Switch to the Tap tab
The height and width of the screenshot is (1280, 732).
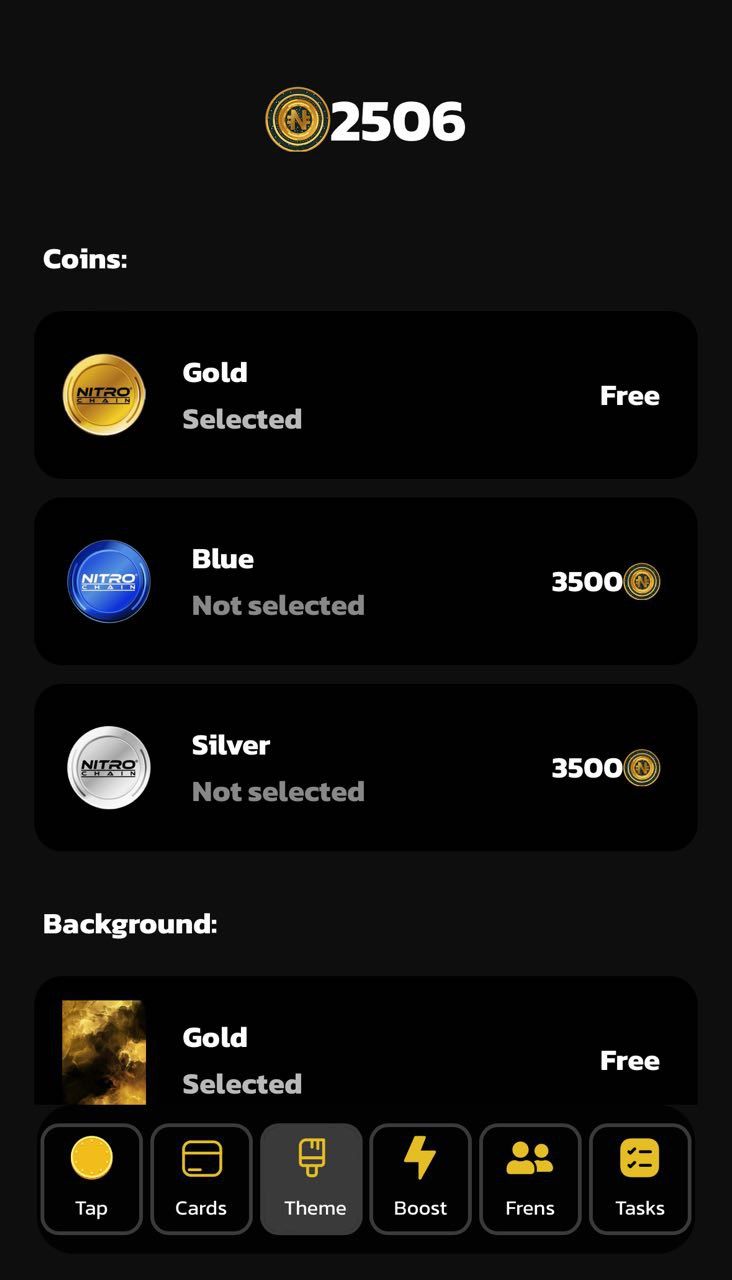click(x=91, y=1178)
